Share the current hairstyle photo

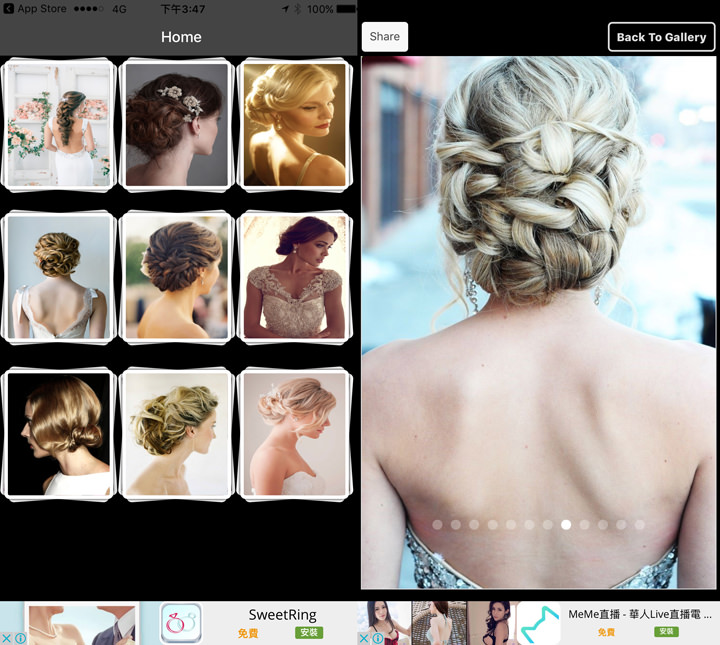384,37
